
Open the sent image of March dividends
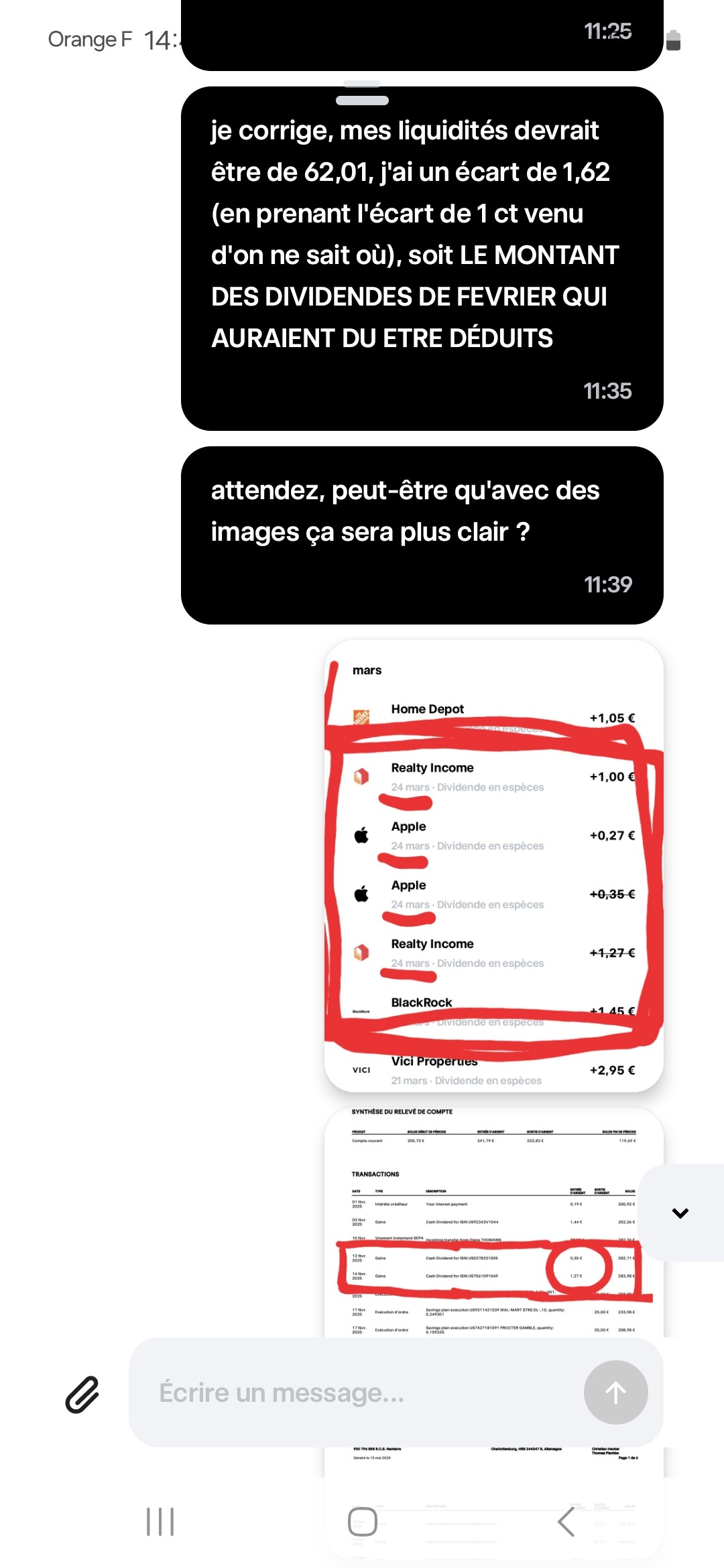pos(494,866)
